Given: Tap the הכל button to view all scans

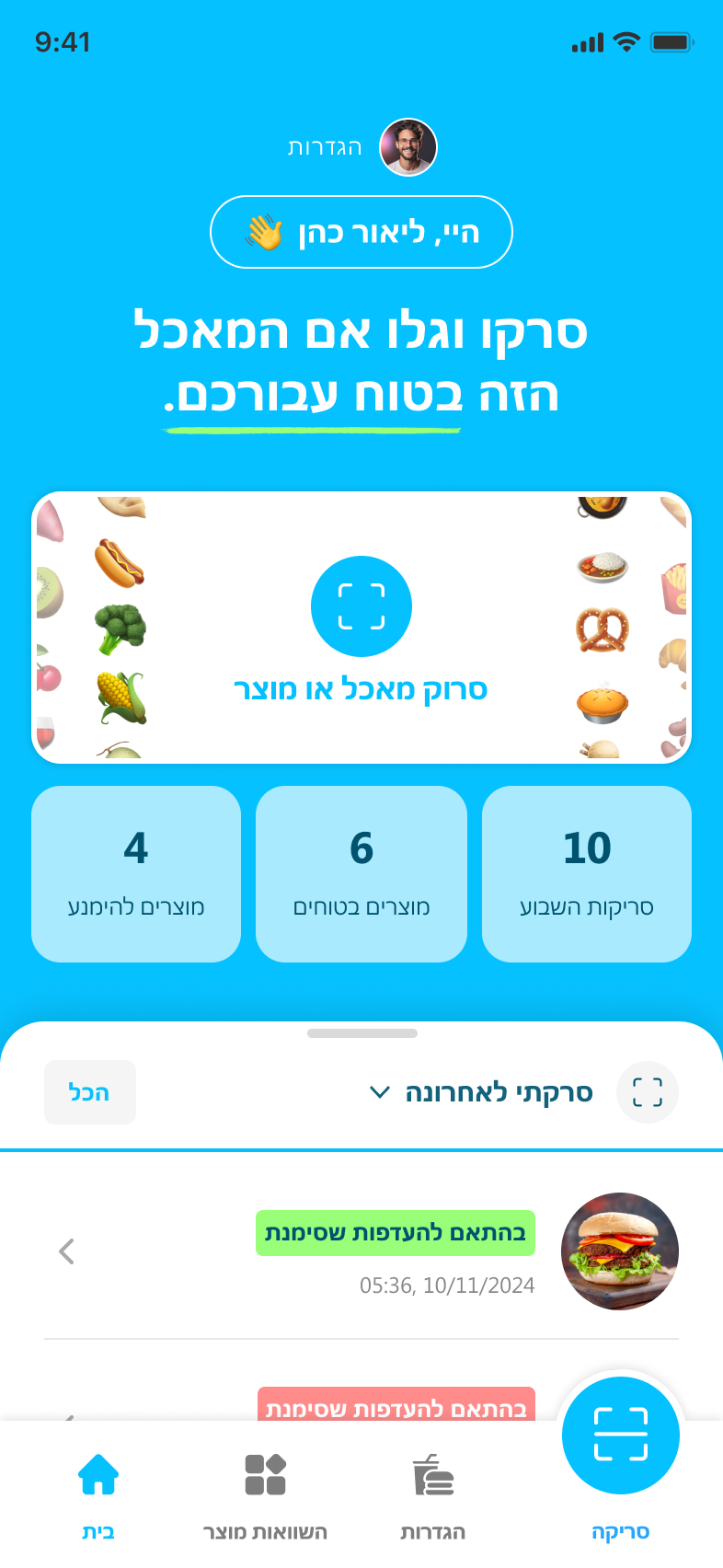Looking at the screenshot, I should 90,1092.
